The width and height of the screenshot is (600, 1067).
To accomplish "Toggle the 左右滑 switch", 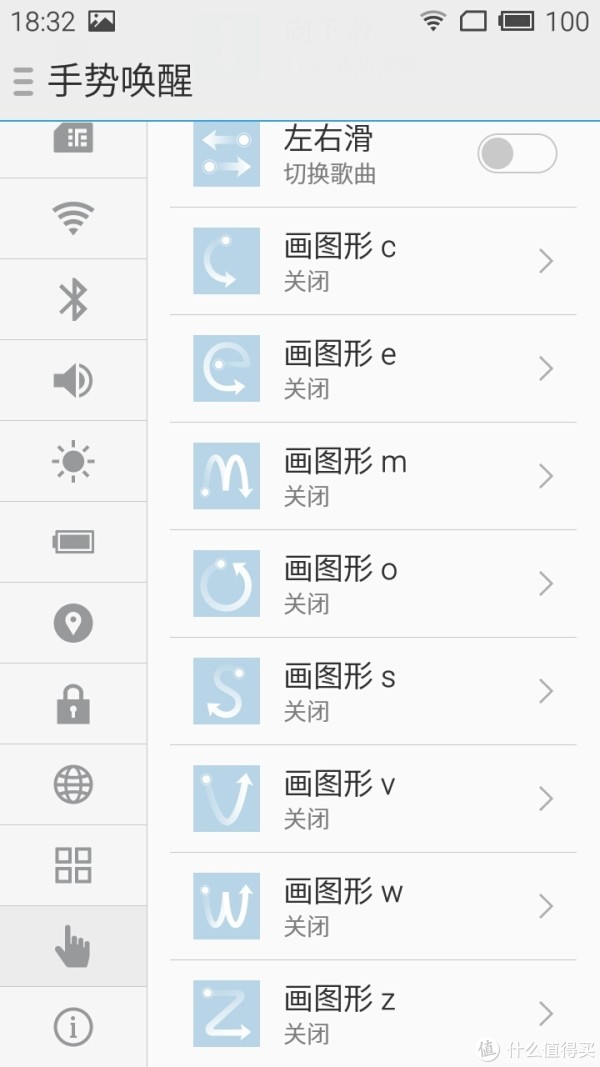I will tap(517, 154).
